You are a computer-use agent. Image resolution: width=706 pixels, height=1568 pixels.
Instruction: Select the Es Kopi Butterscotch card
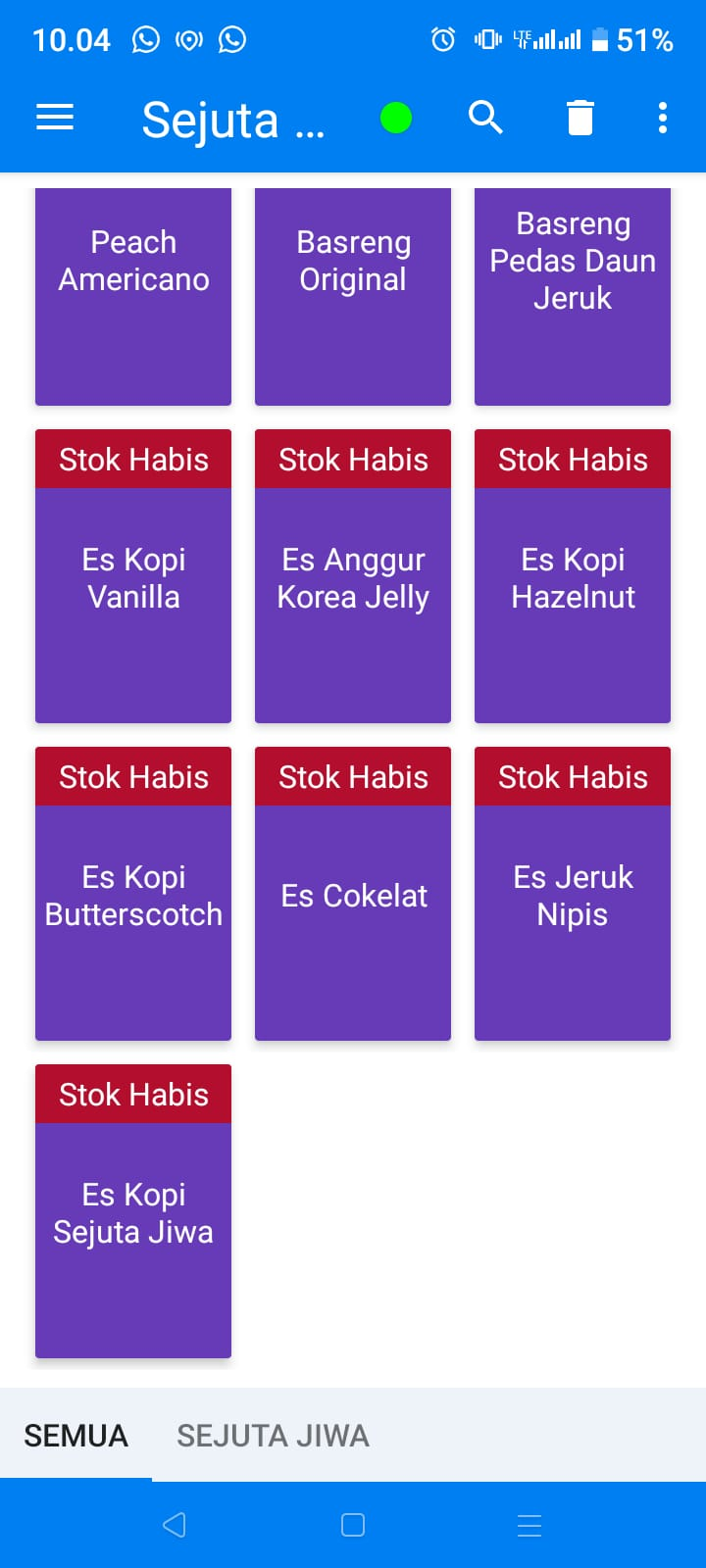(133, 906)
